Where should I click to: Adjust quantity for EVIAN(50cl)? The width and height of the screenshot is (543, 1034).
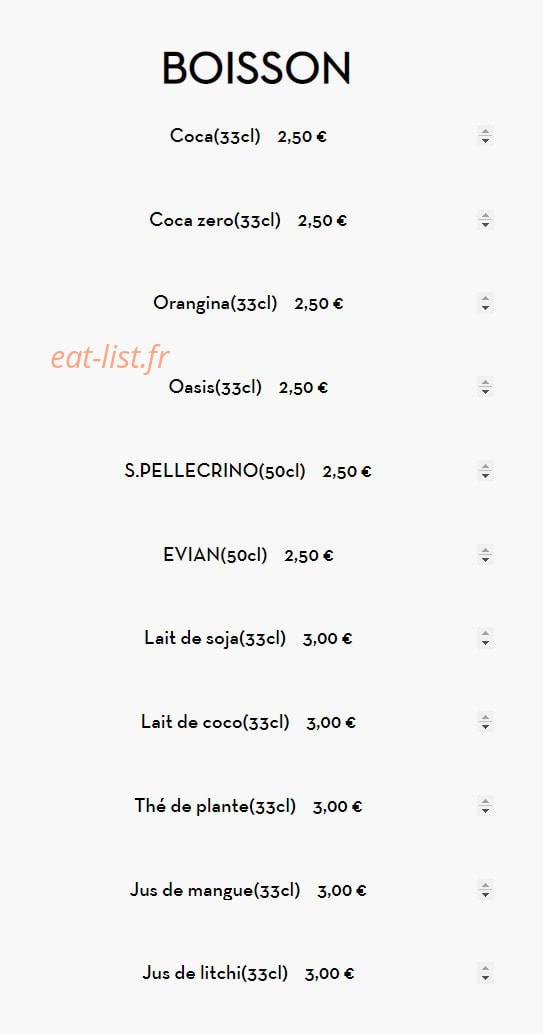(x=485, y=555)
